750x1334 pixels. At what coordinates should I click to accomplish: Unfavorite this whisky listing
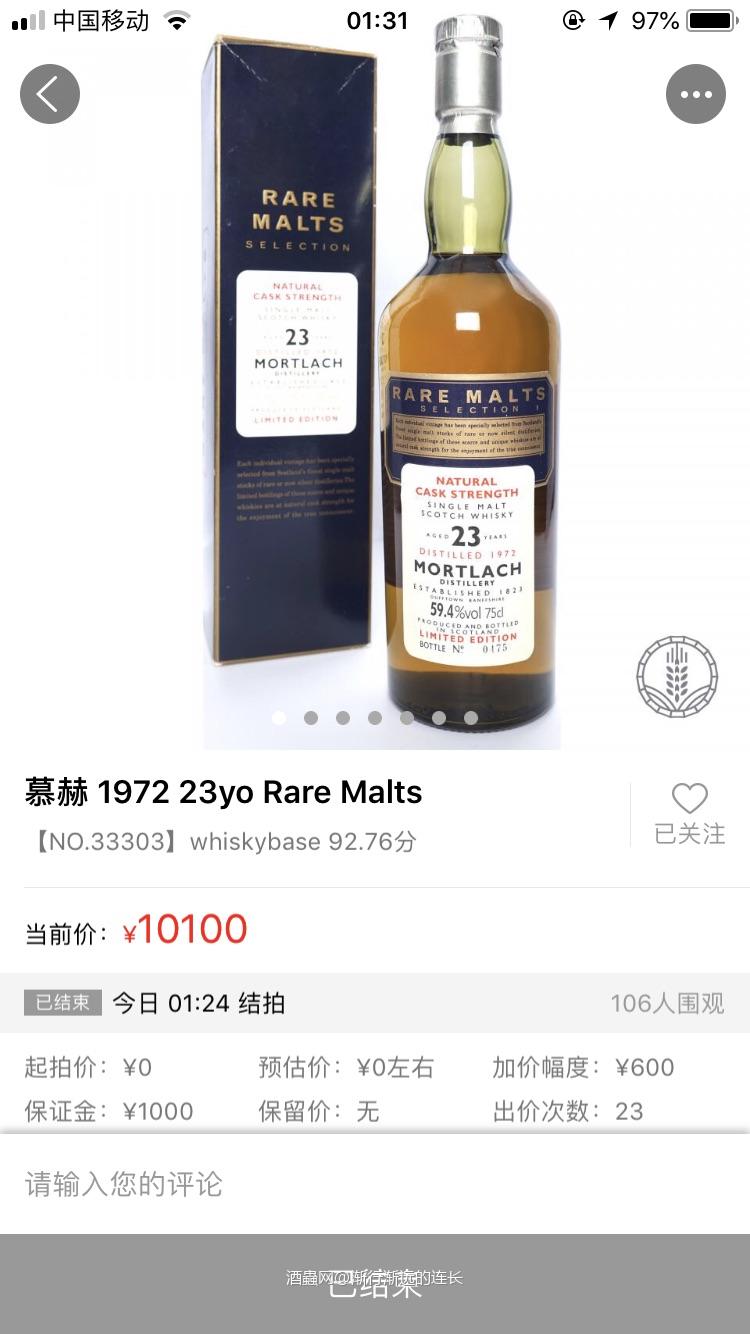(689, 797)
